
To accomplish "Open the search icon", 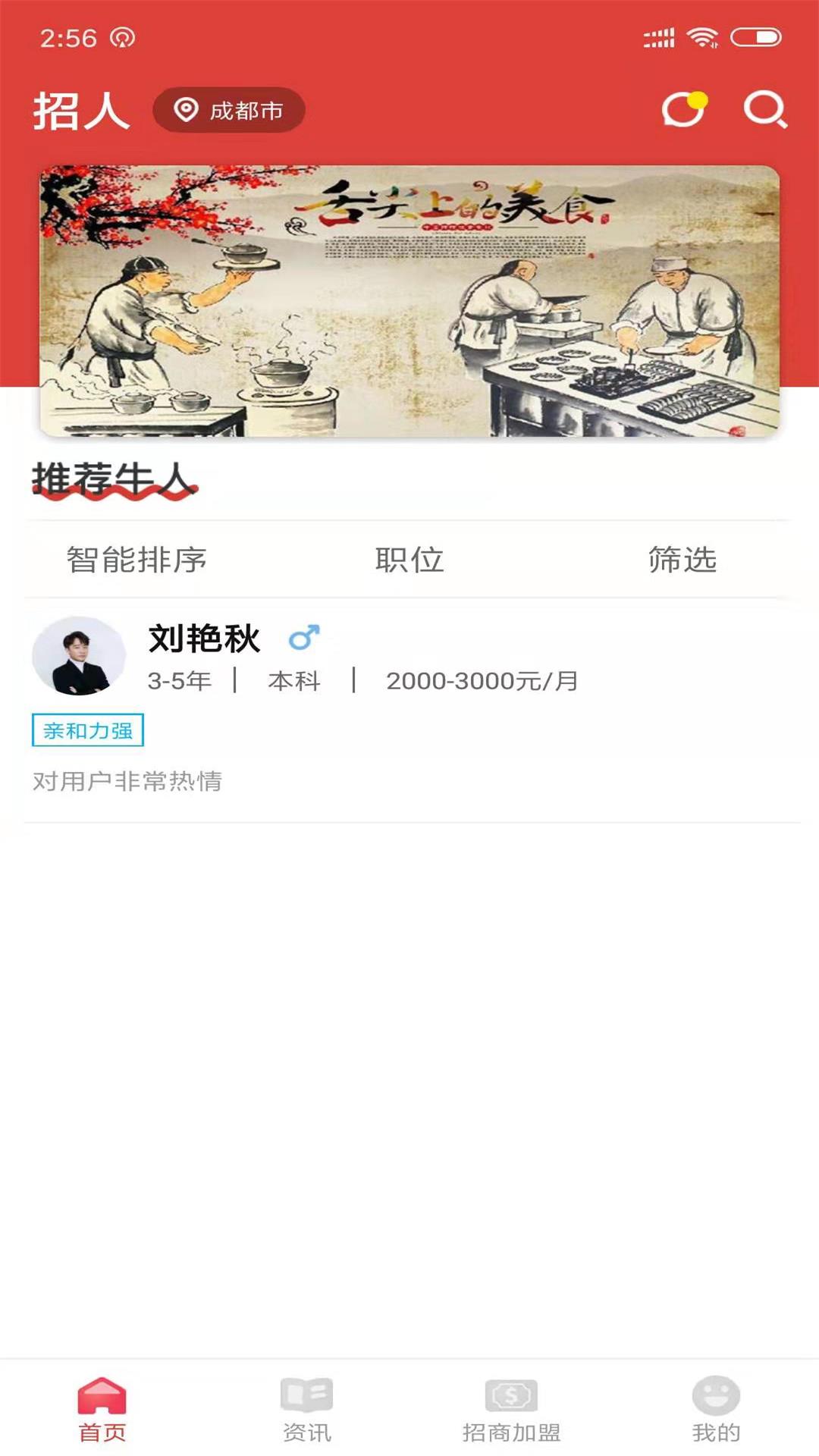I will (x=764, y=111).
